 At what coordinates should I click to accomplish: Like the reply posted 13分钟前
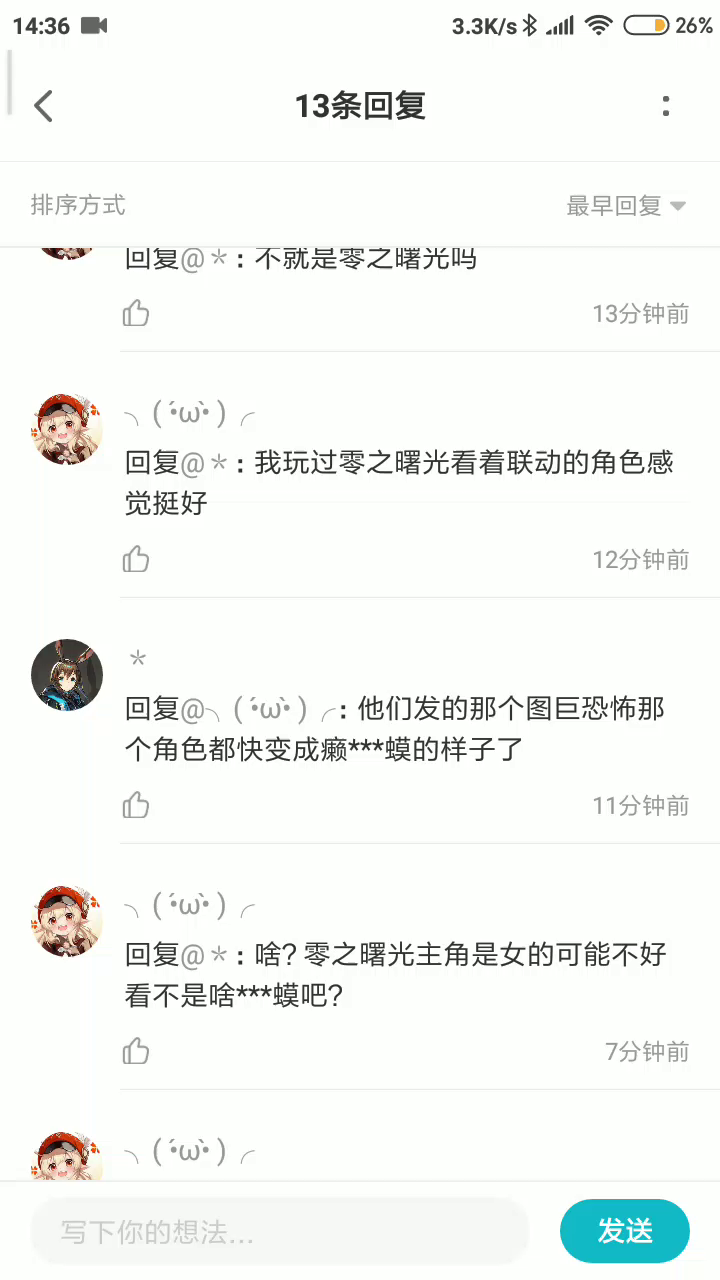click(x=136, y=313)
